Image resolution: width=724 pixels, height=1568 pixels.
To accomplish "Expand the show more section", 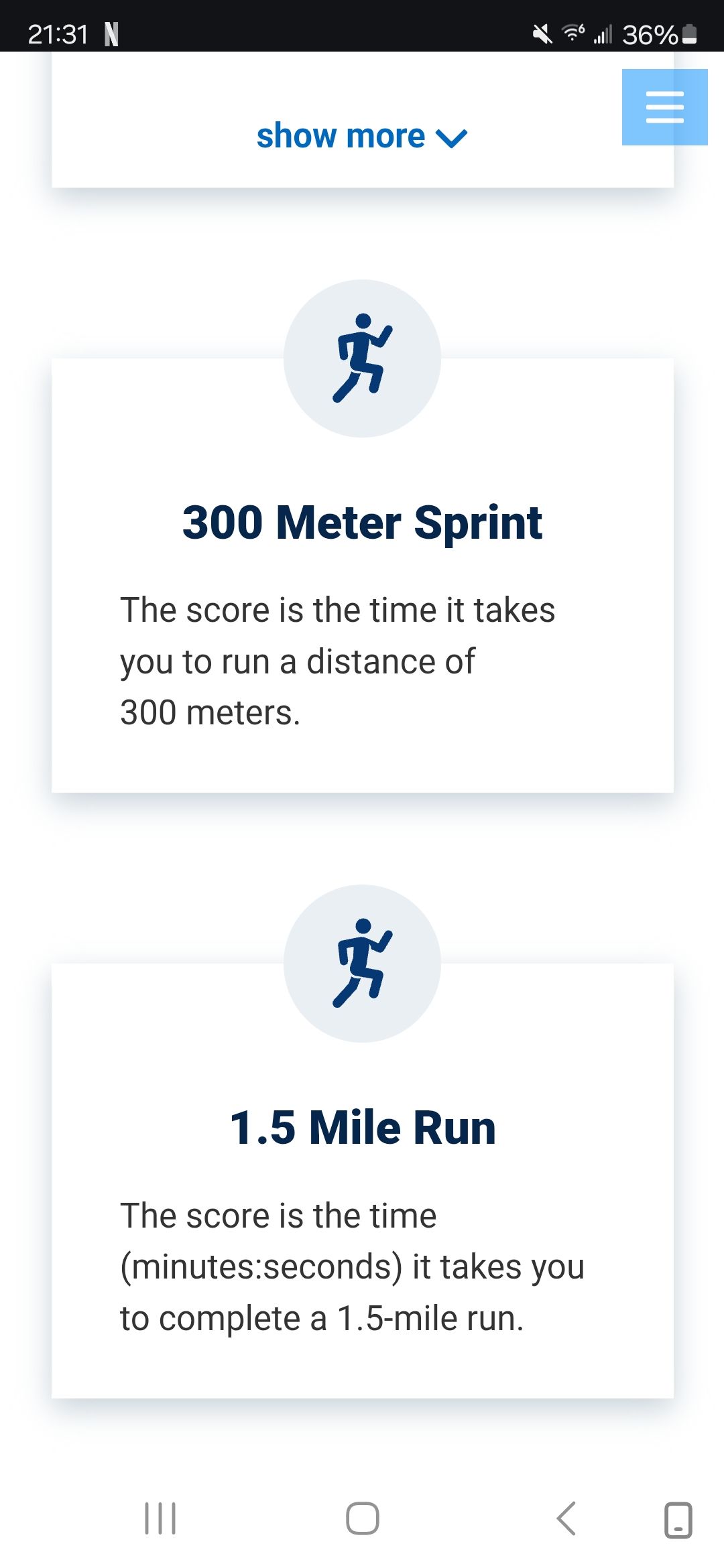I will [362, 136].
